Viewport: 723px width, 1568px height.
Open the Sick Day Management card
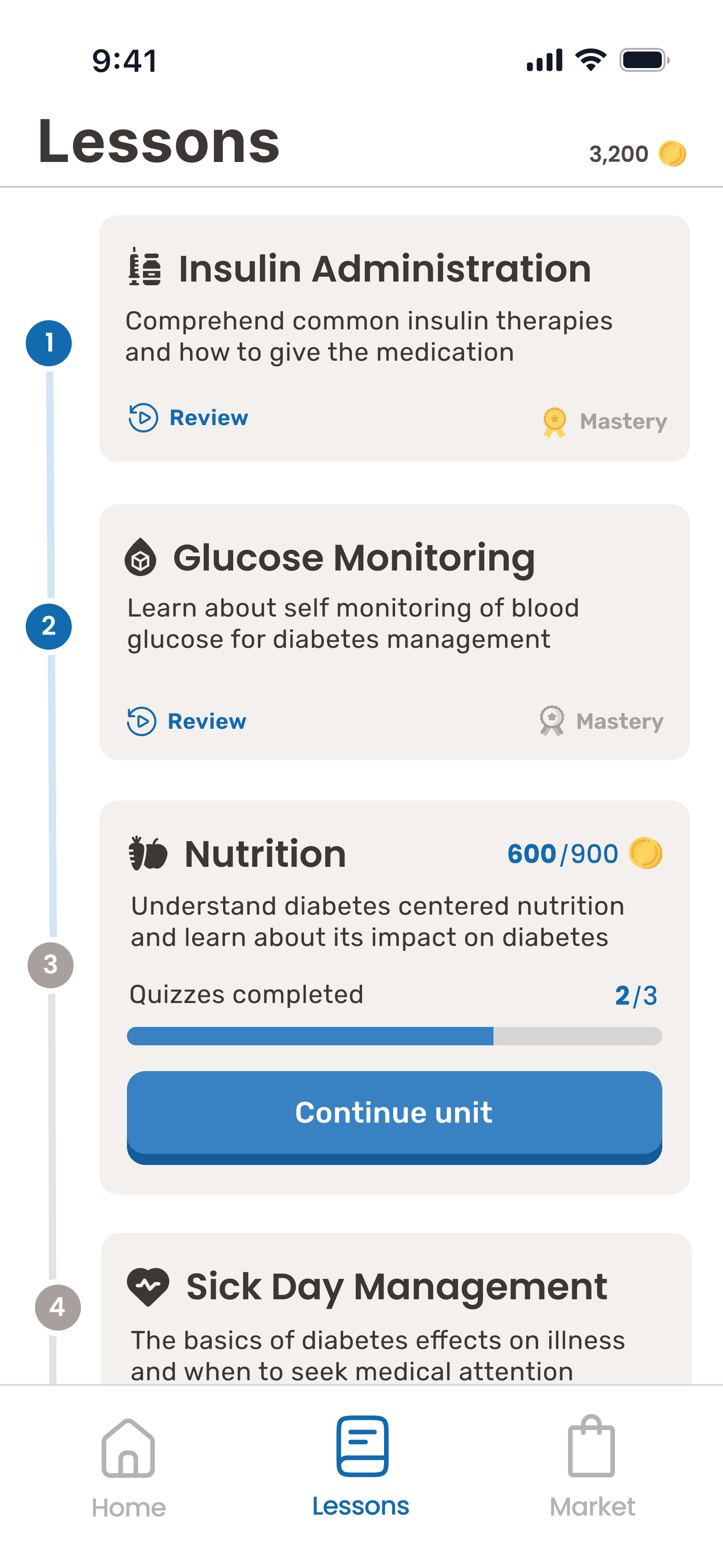396,1309
